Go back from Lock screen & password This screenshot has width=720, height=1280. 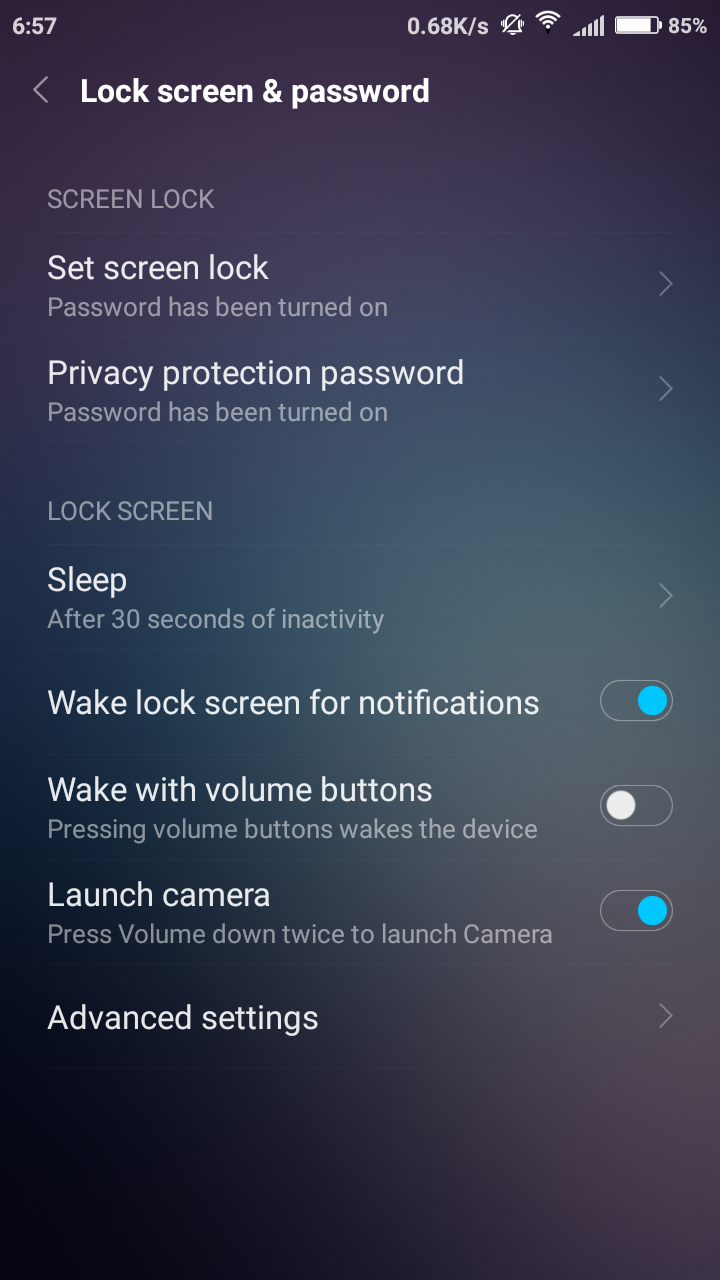[41, 91]
